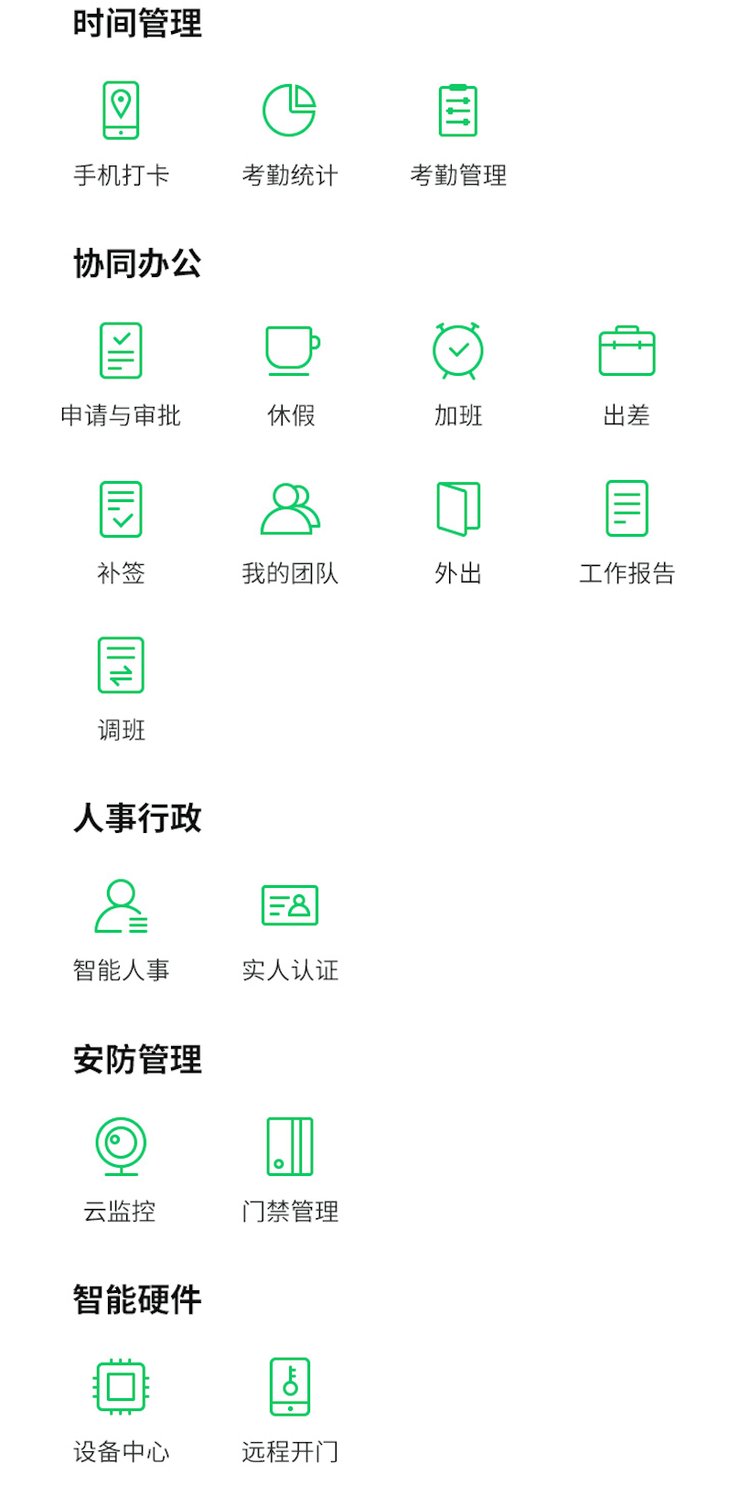The height and width of the screenshot is (1496, 750).
Task: Go to 考勤管理 attendance management
Action: coord(458,135)
